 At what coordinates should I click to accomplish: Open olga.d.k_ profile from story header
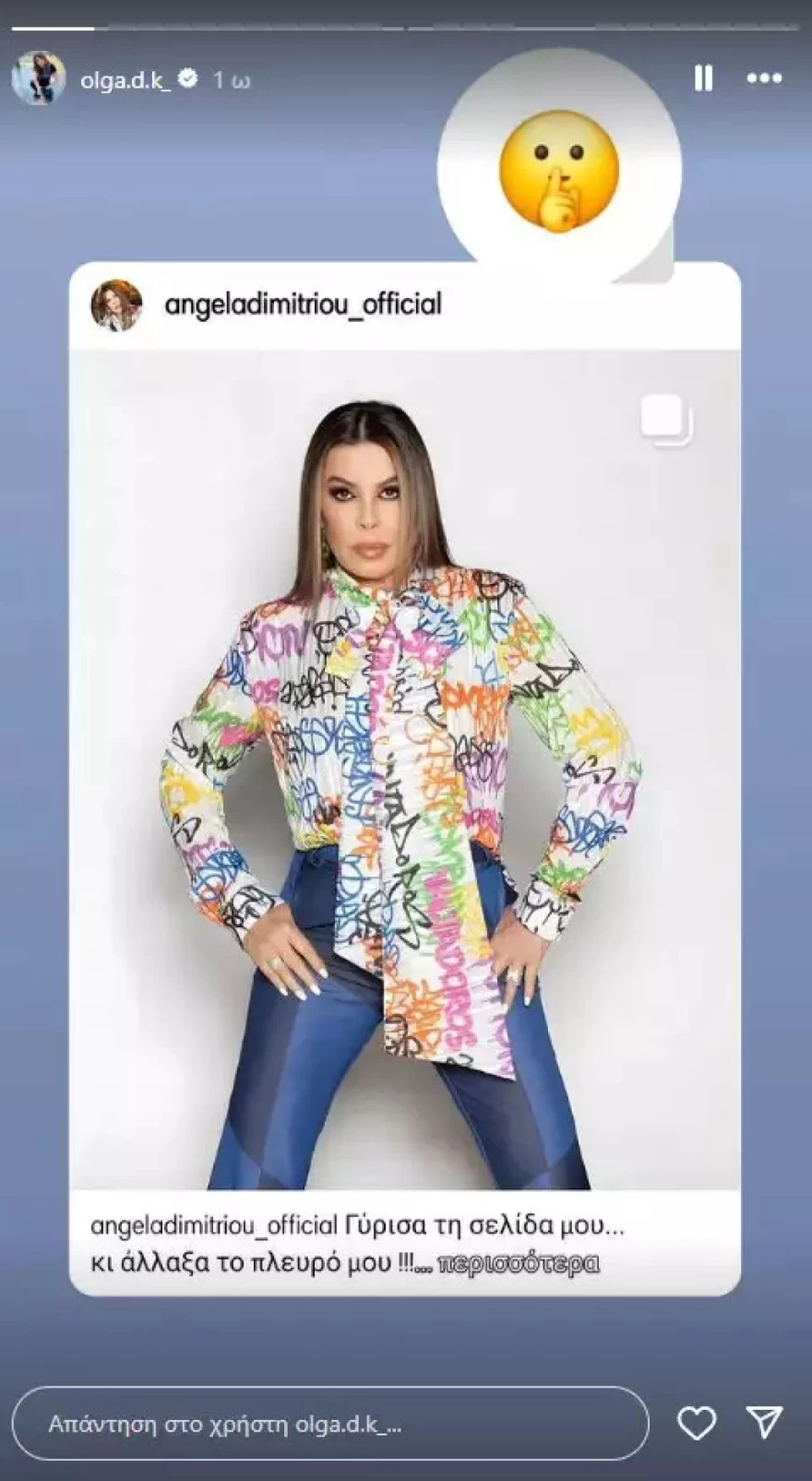click(125, 80)
